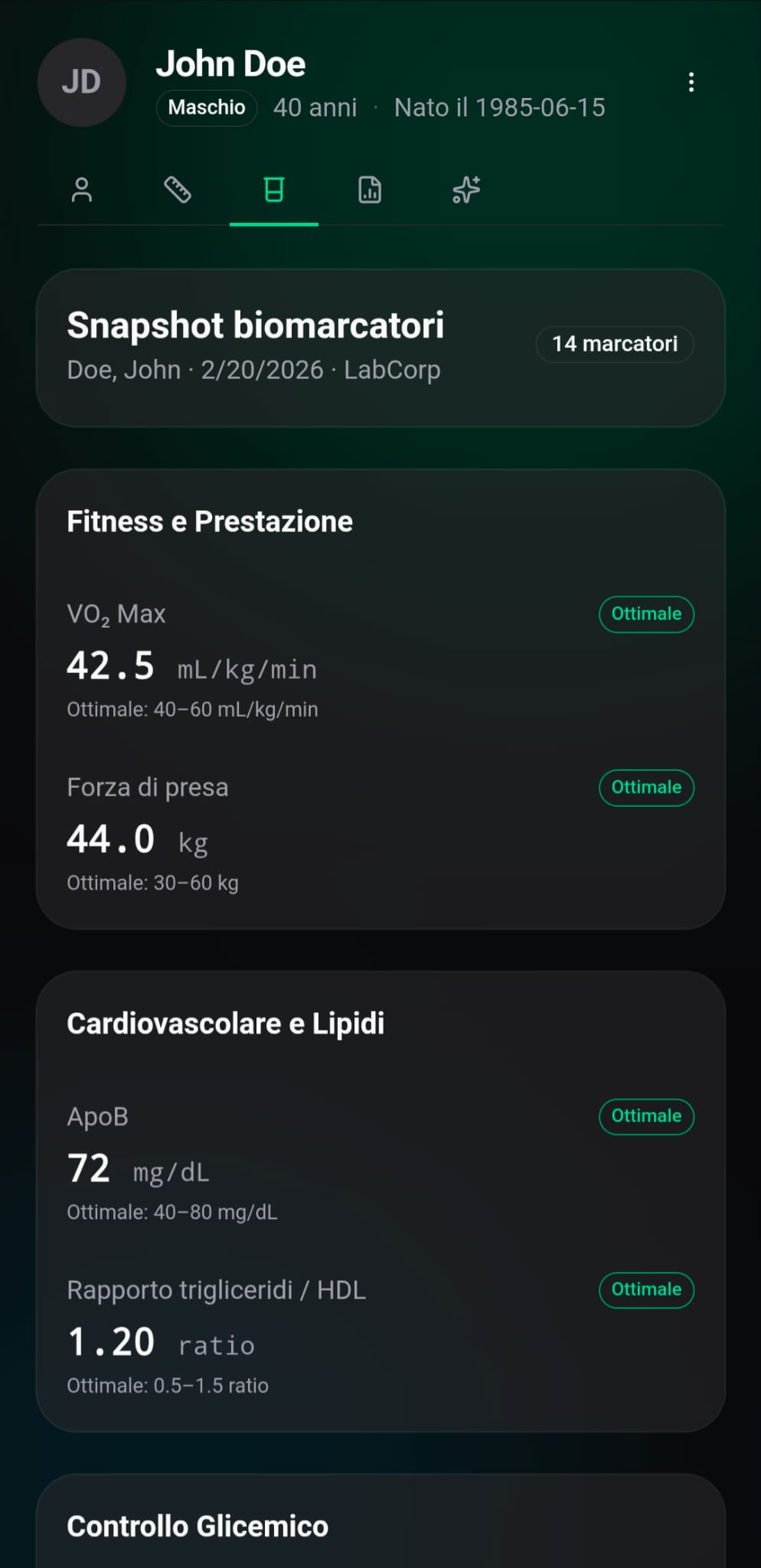Toggle the Forza di presa Ottimale badge

(x=646, y=787)
